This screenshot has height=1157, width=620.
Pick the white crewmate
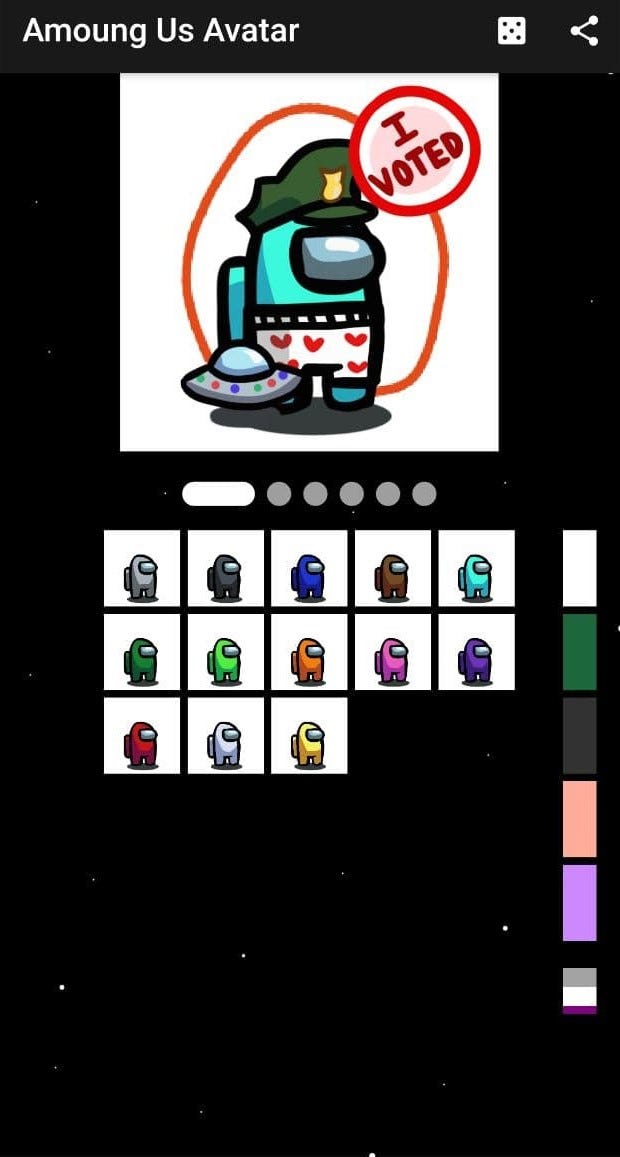click(x=226, y=736)
